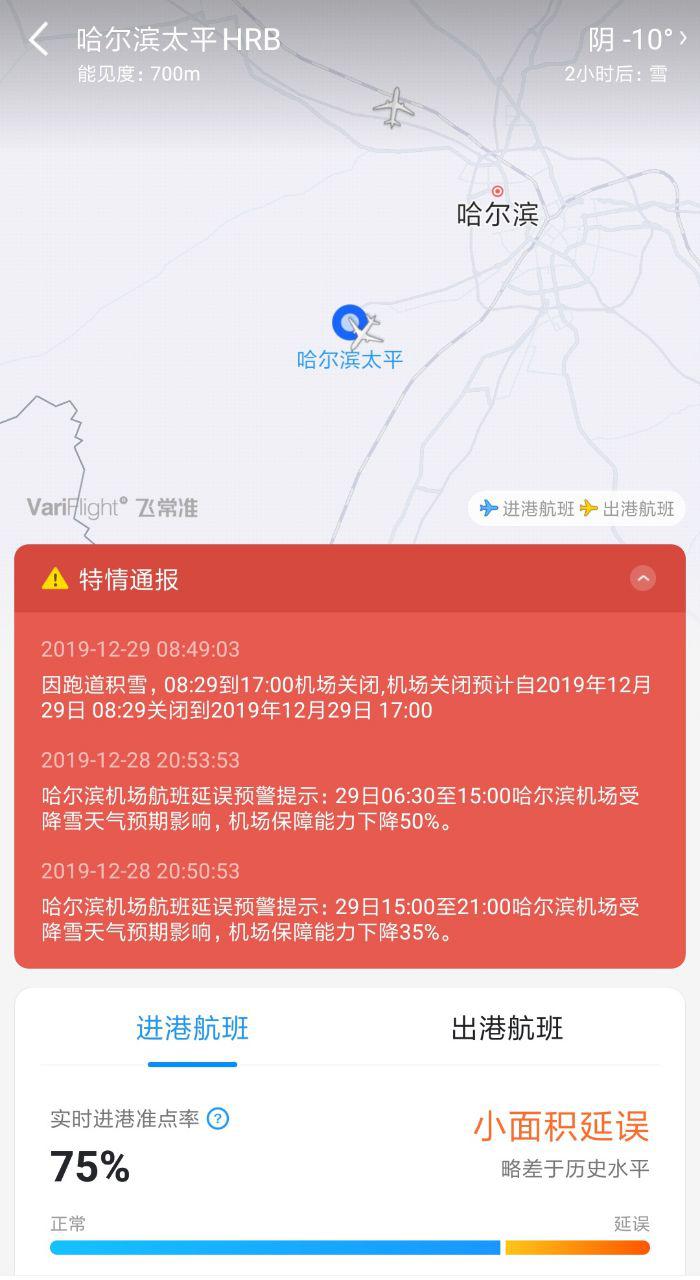Switch to the 进港航班 tab
Viewport: 700px width, 1280px height.
193,1028
